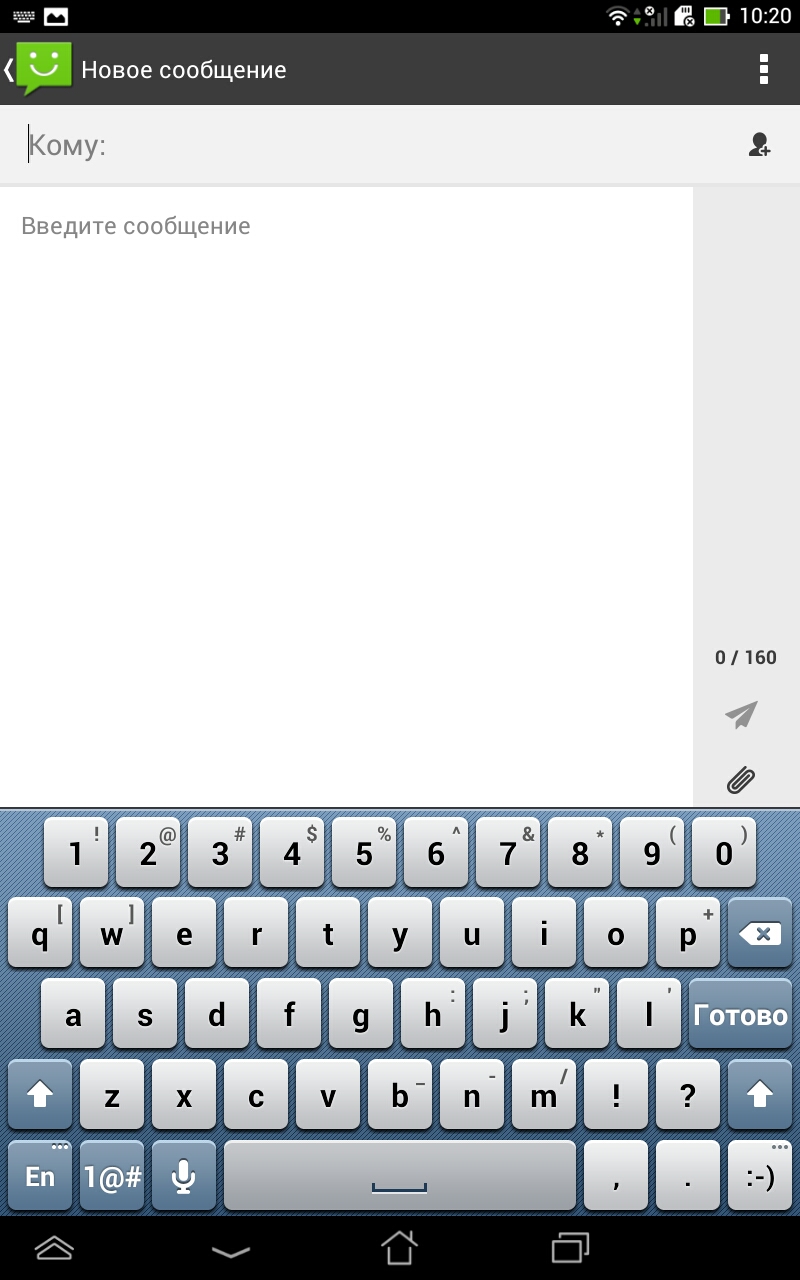Attach a file with the paperclip
The width and height of the screenshot is (800, 1280).
coord(741,779)
